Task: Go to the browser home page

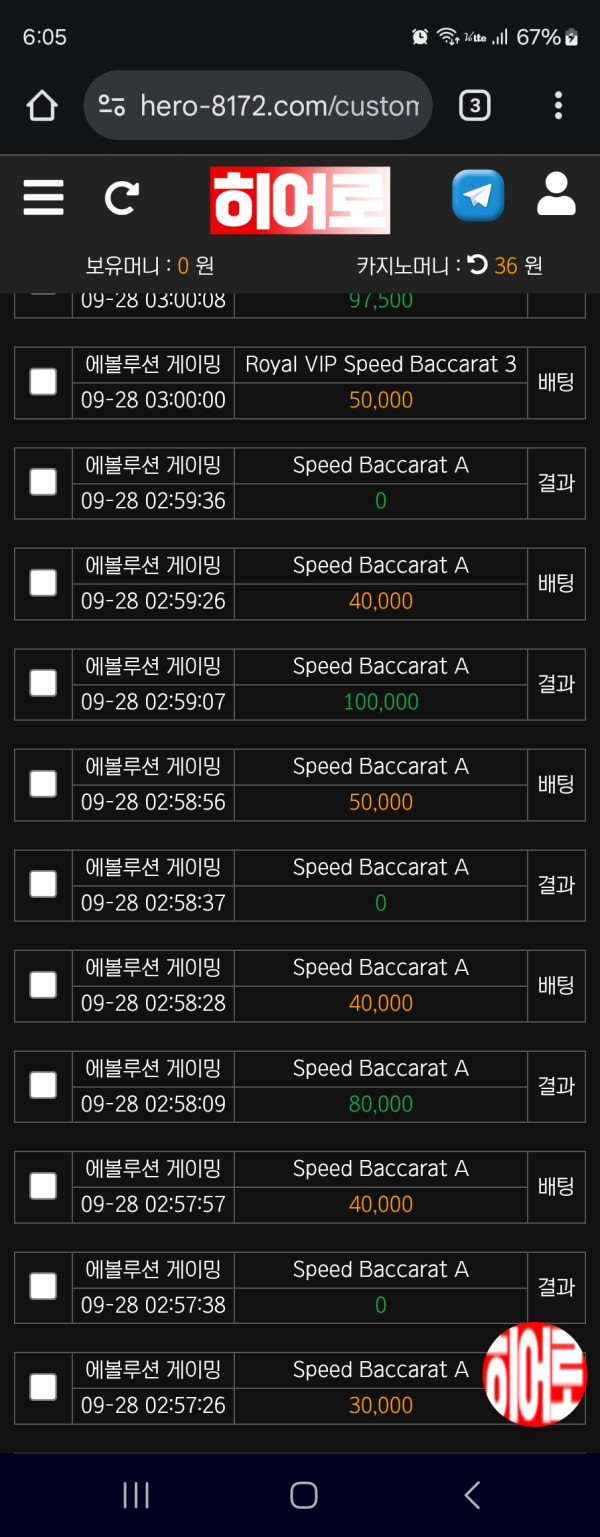Action: tap(42, 105)
